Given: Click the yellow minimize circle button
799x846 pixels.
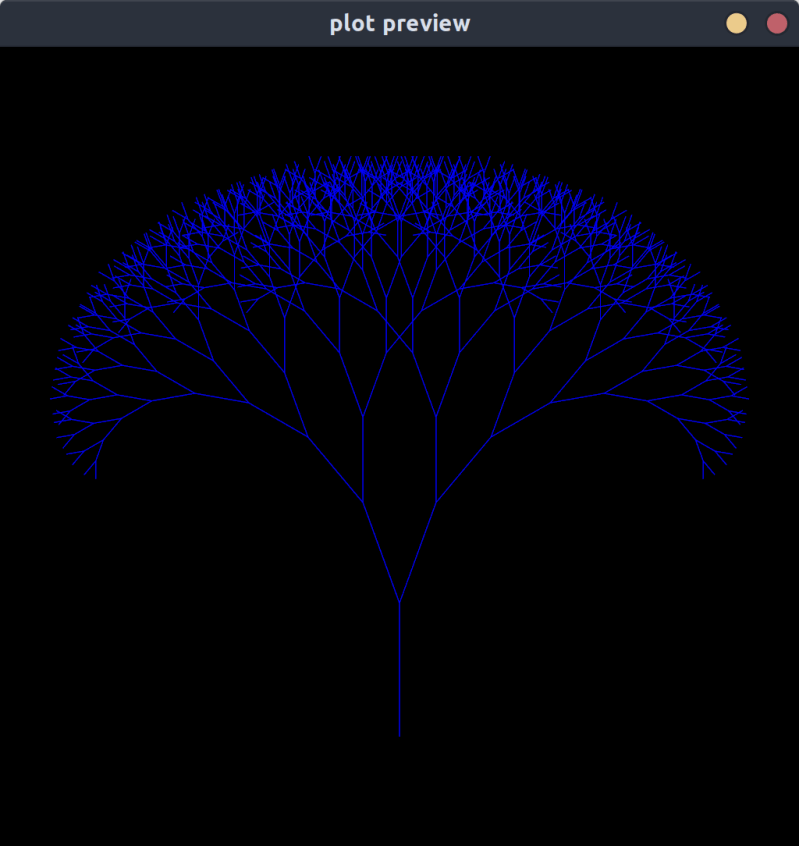Looking at the screenshot, I should point(737,22).
